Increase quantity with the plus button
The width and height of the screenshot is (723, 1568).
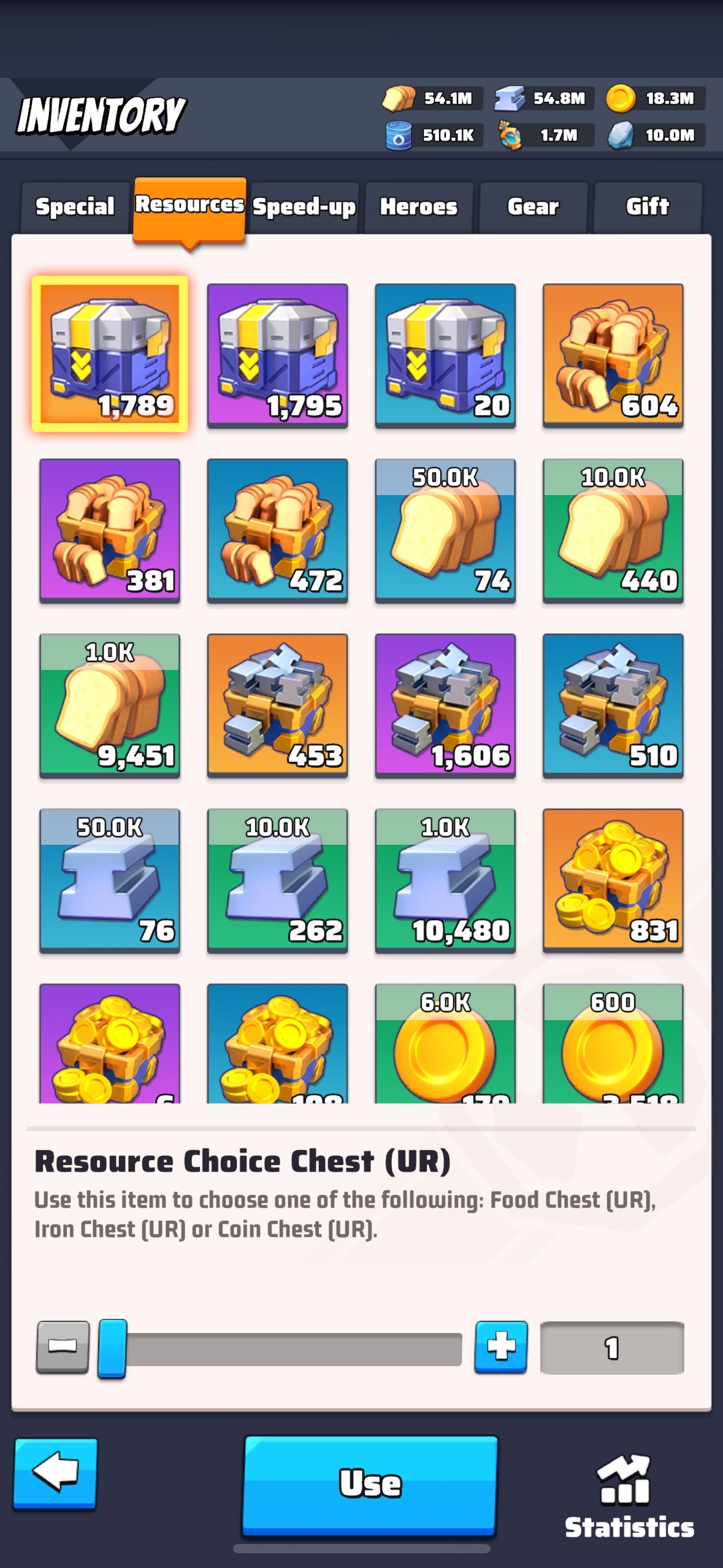pyautogui.click(x=501, y=1347)
